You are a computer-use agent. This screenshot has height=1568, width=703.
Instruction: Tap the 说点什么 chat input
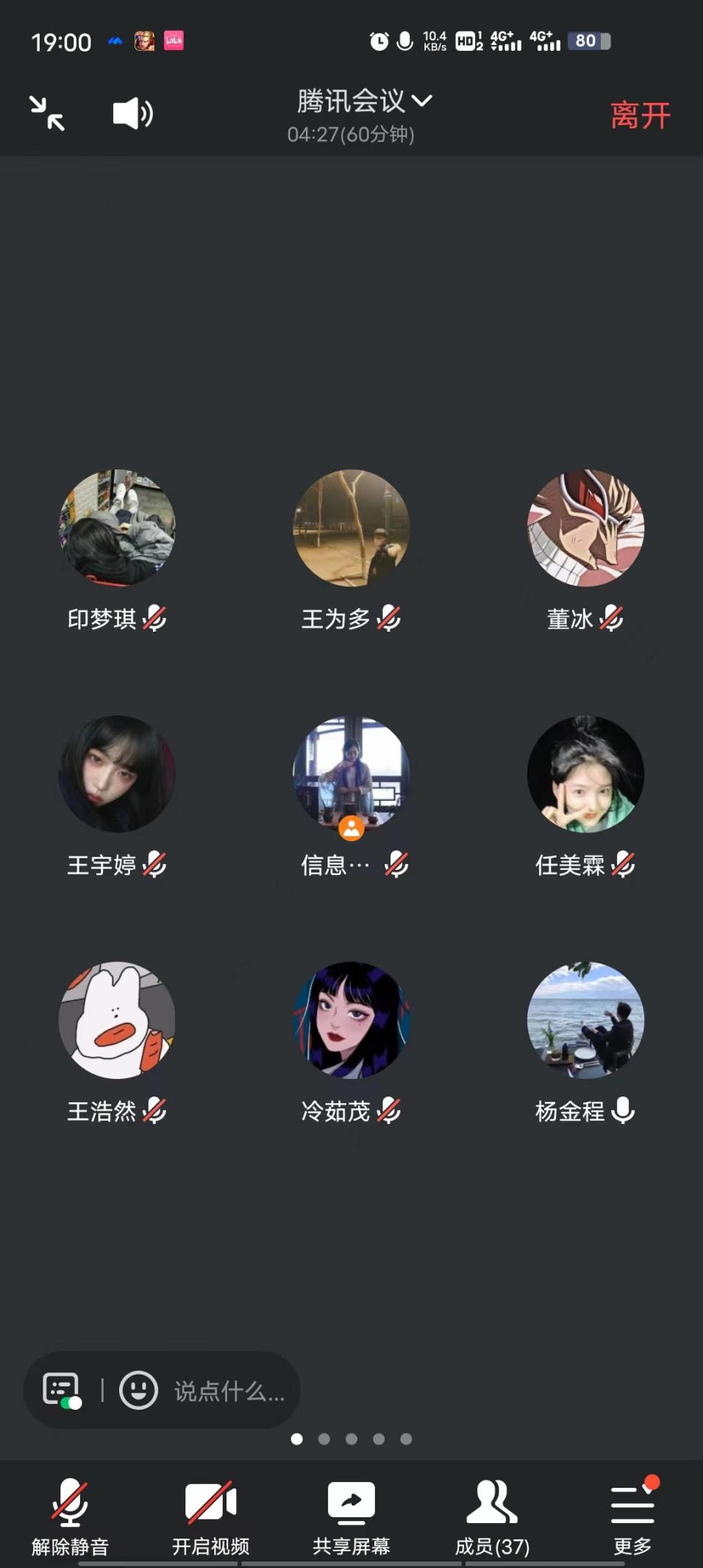[229, 1391]
